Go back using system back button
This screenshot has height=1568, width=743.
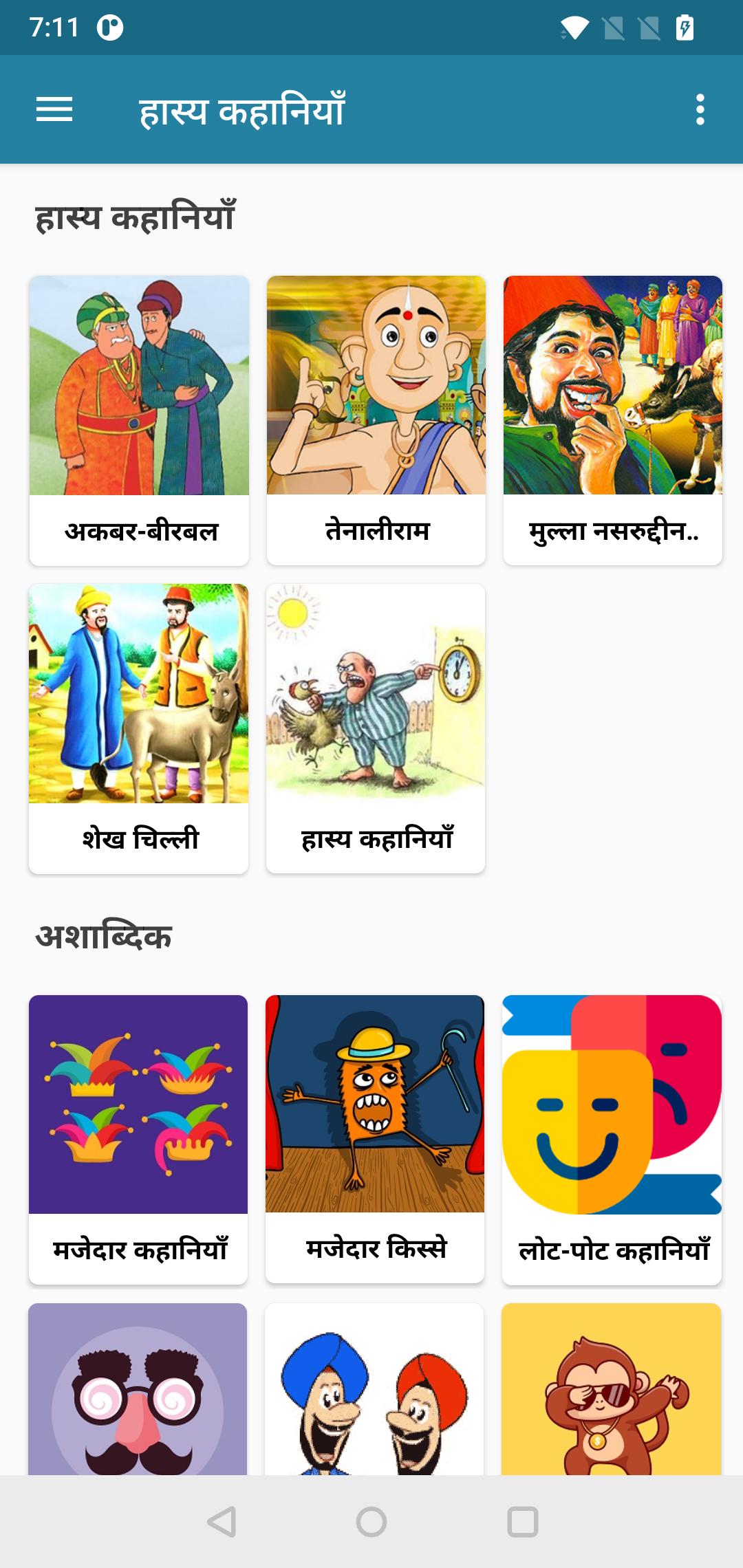[x=222, y=1521]
